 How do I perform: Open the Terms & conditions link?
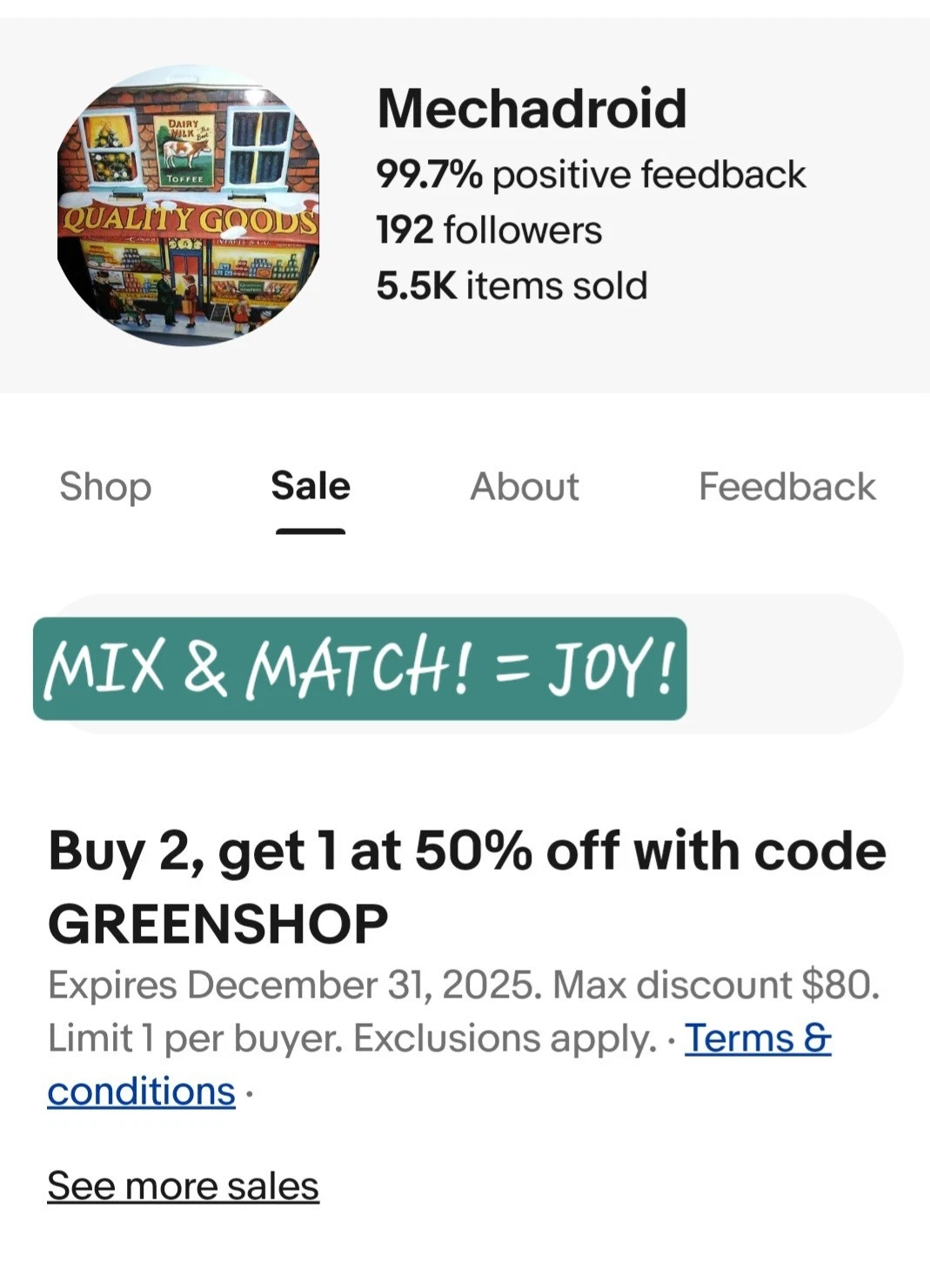coord(757,1038)
